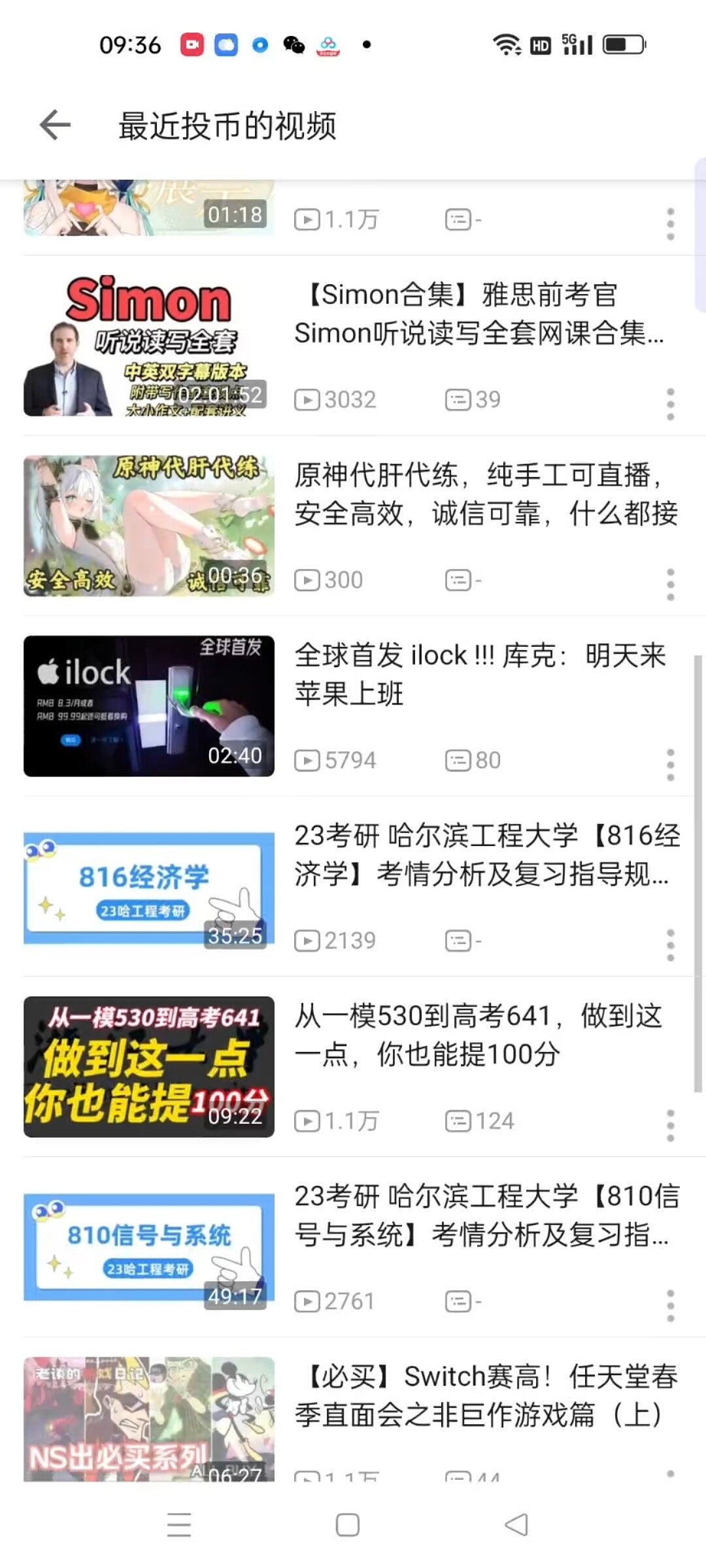The image size is (706, 1568).
Task: Open more menu for 从一模530到高考641 video
Action: pos(670,1126)
